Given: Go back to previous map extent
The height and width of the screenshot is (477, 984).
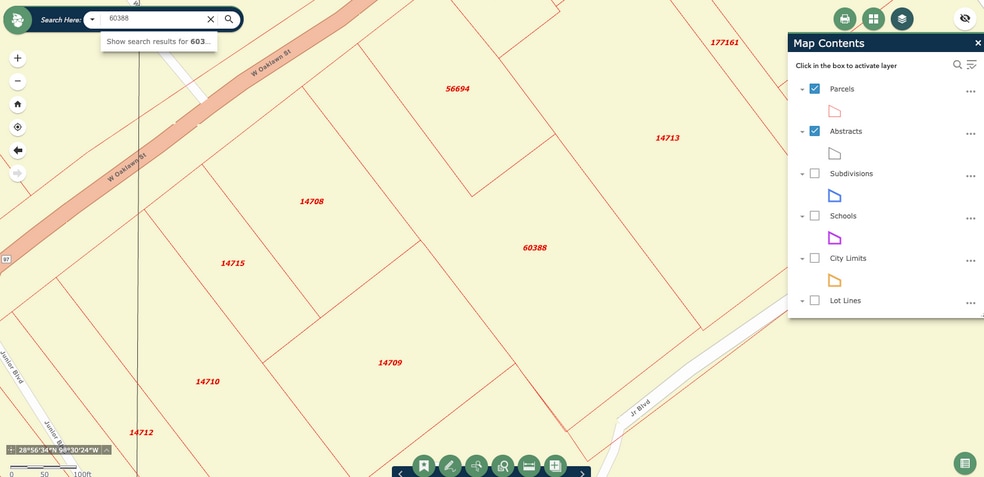Looking at the screenshot, I should 18,150.
